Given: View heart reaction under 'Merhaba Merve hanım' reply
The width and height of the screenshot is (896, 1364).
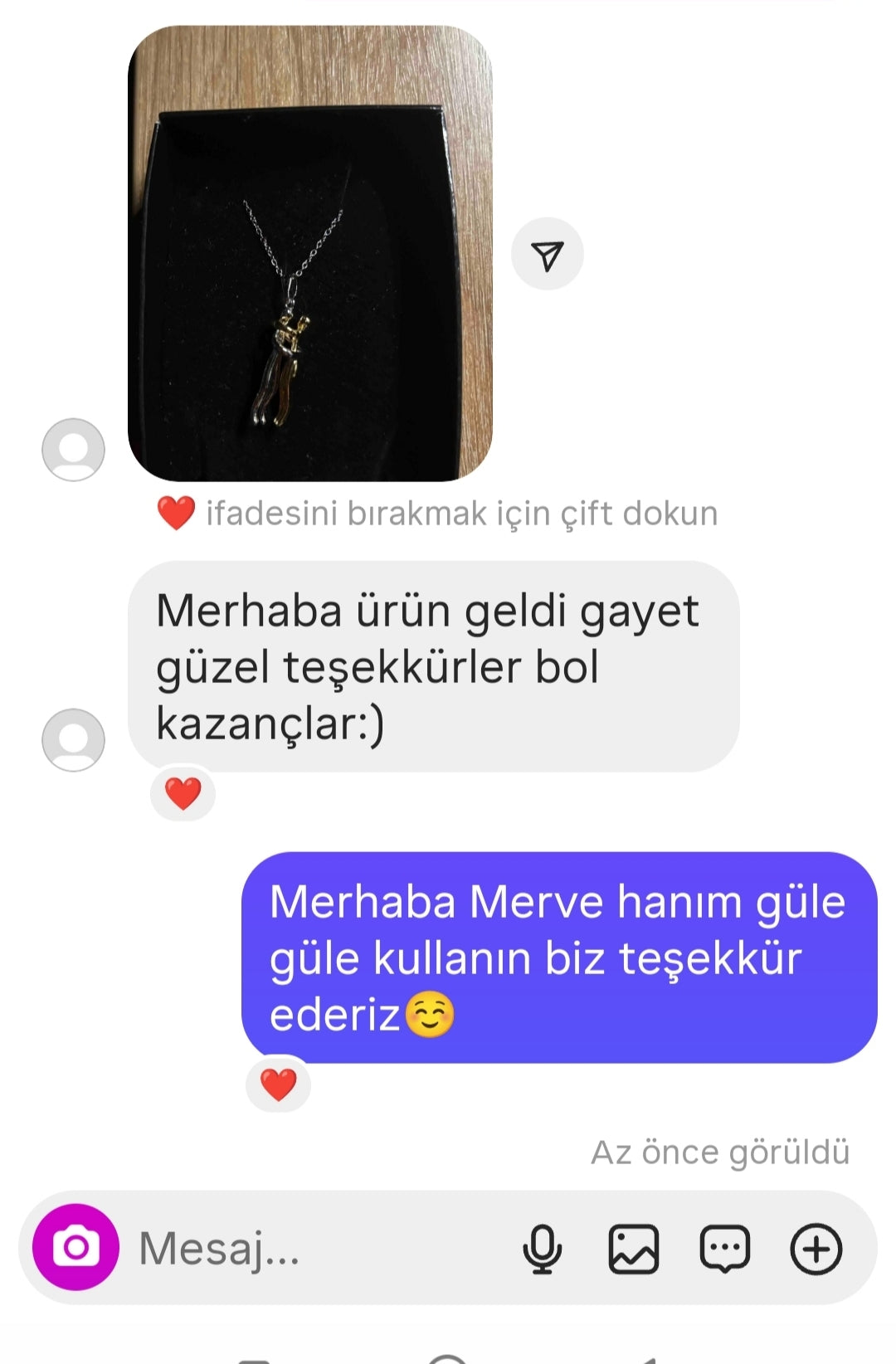Looking at the screenshot, I should pyautogui.click(x=279, y=1084).
